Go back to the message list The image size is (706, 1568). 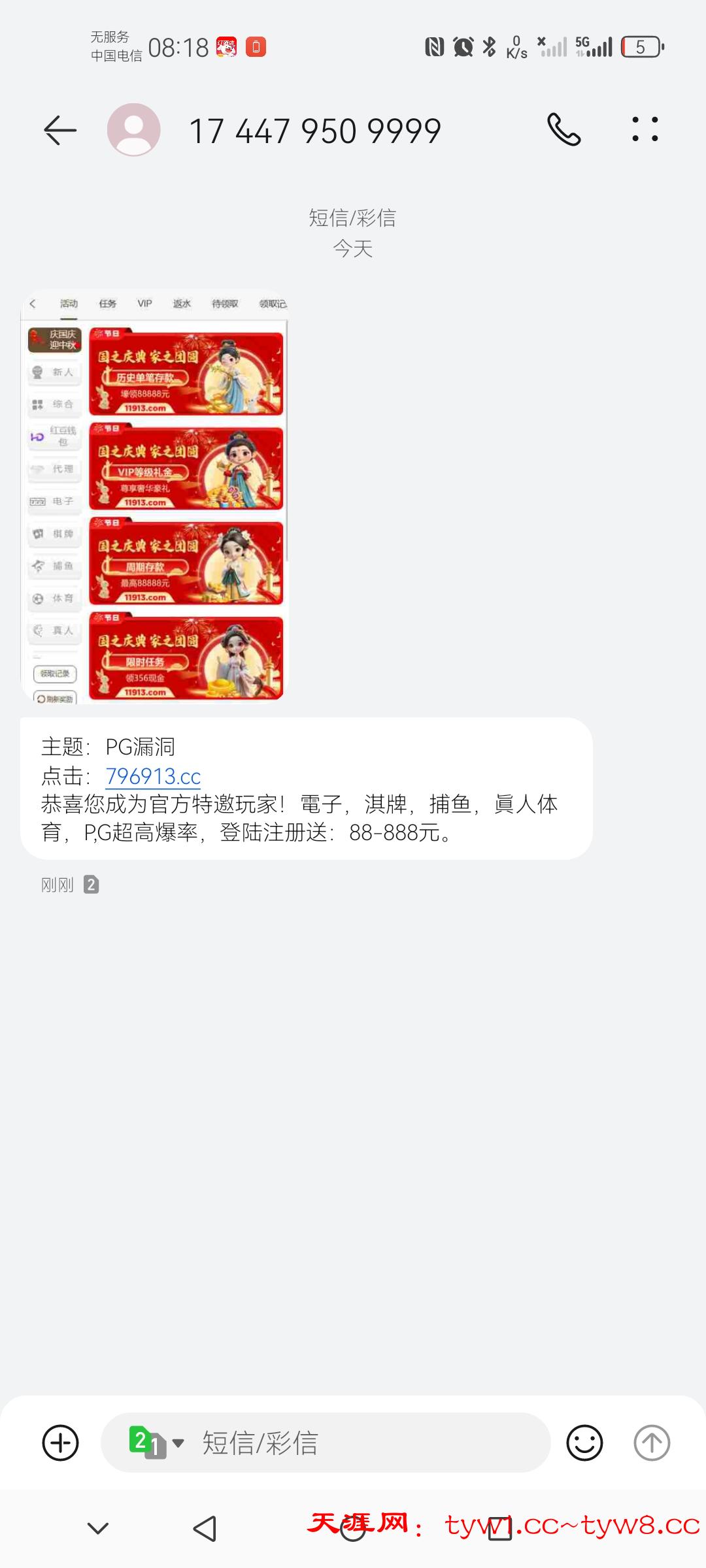tap(60, 131)
